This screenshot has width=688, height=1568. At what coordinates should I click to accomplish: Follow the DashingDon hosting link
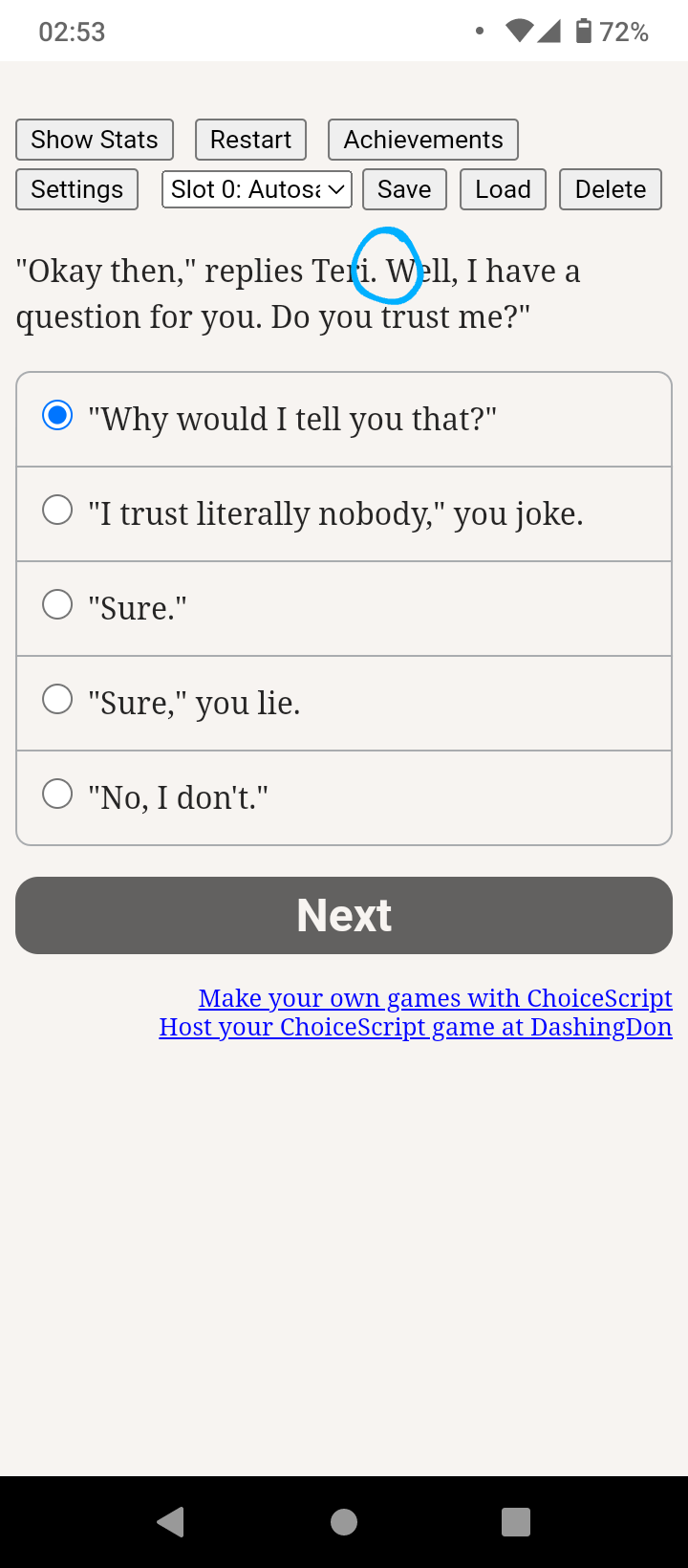click(x=416, y=1027)
